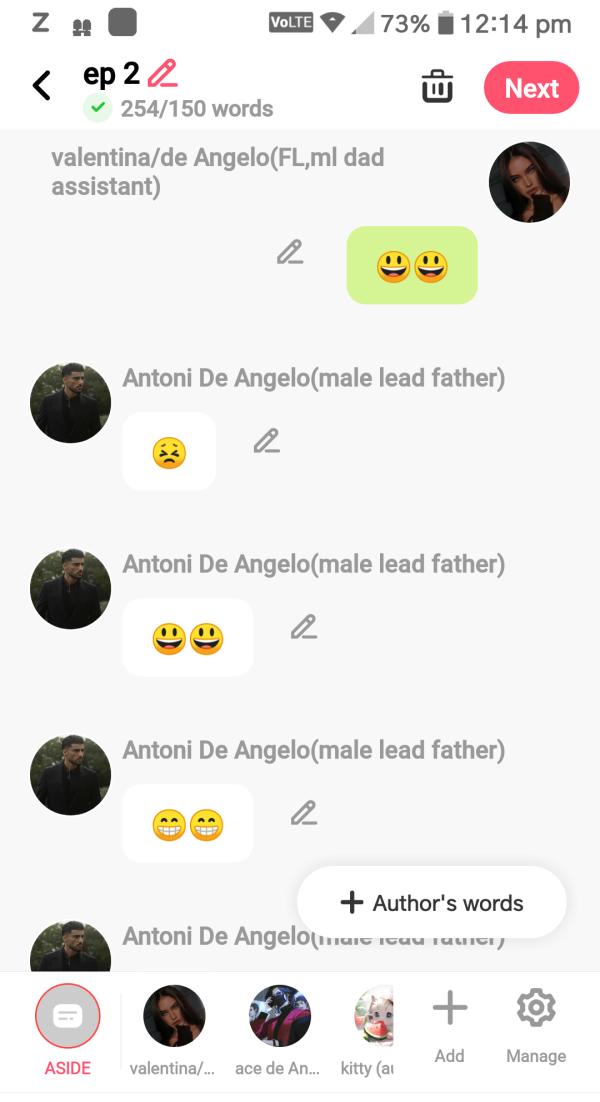Image resolution: width=600 pixels, height=1102 pixels.
Task: Tap the Next button
Action: point(531,88)
